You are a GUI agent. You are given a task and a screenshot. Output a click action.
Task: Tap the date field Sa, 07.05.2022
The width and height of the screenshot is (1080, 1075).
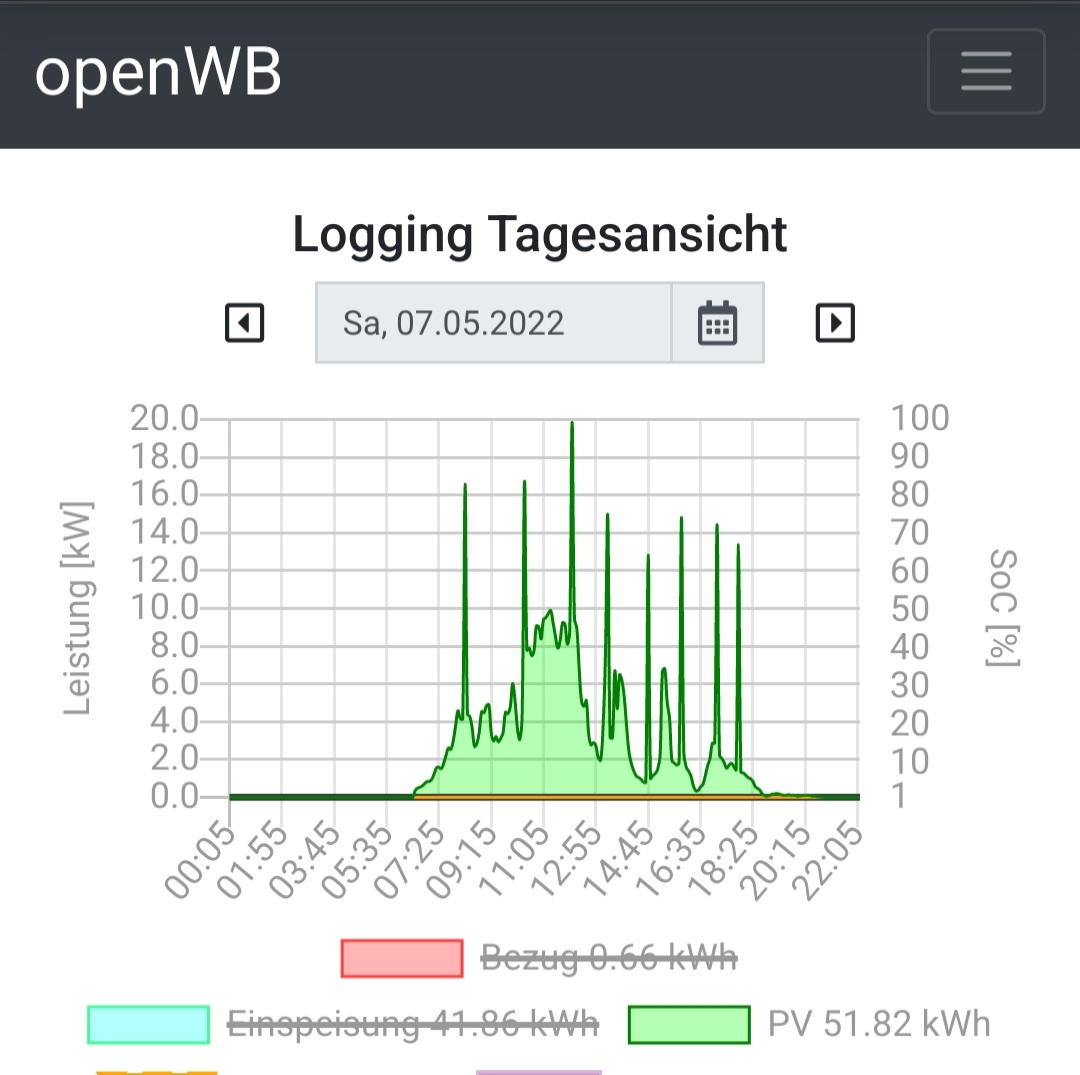493,323
